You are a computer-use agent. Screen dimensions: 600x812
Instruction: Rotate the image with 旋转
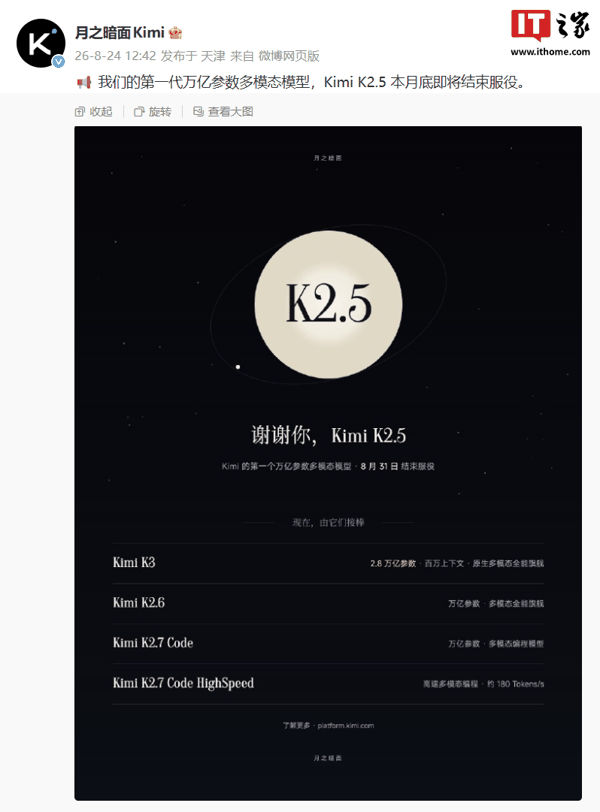[153, 112]
